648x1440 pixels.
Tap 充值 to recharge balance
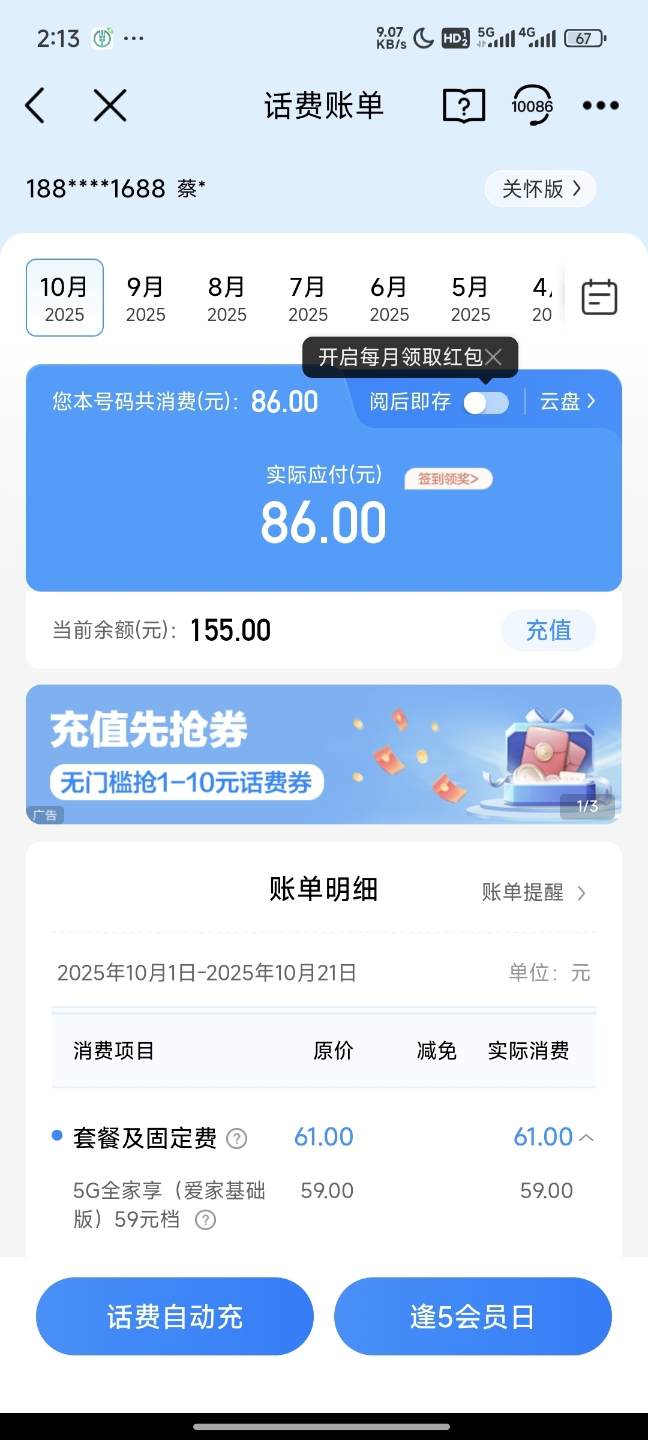pos(548,630)
